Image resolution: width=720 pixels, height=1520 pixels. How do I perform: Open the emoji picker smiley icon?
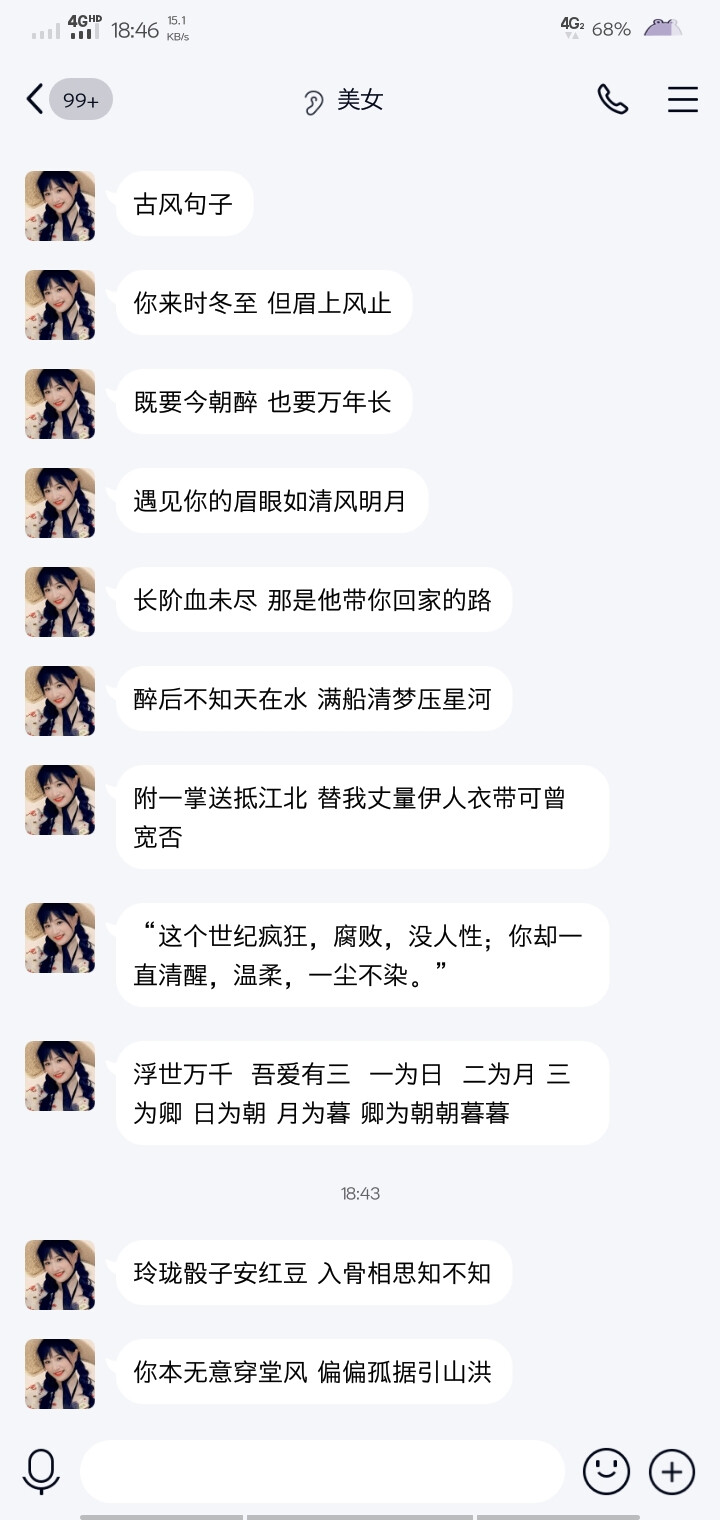[606, 1470]
